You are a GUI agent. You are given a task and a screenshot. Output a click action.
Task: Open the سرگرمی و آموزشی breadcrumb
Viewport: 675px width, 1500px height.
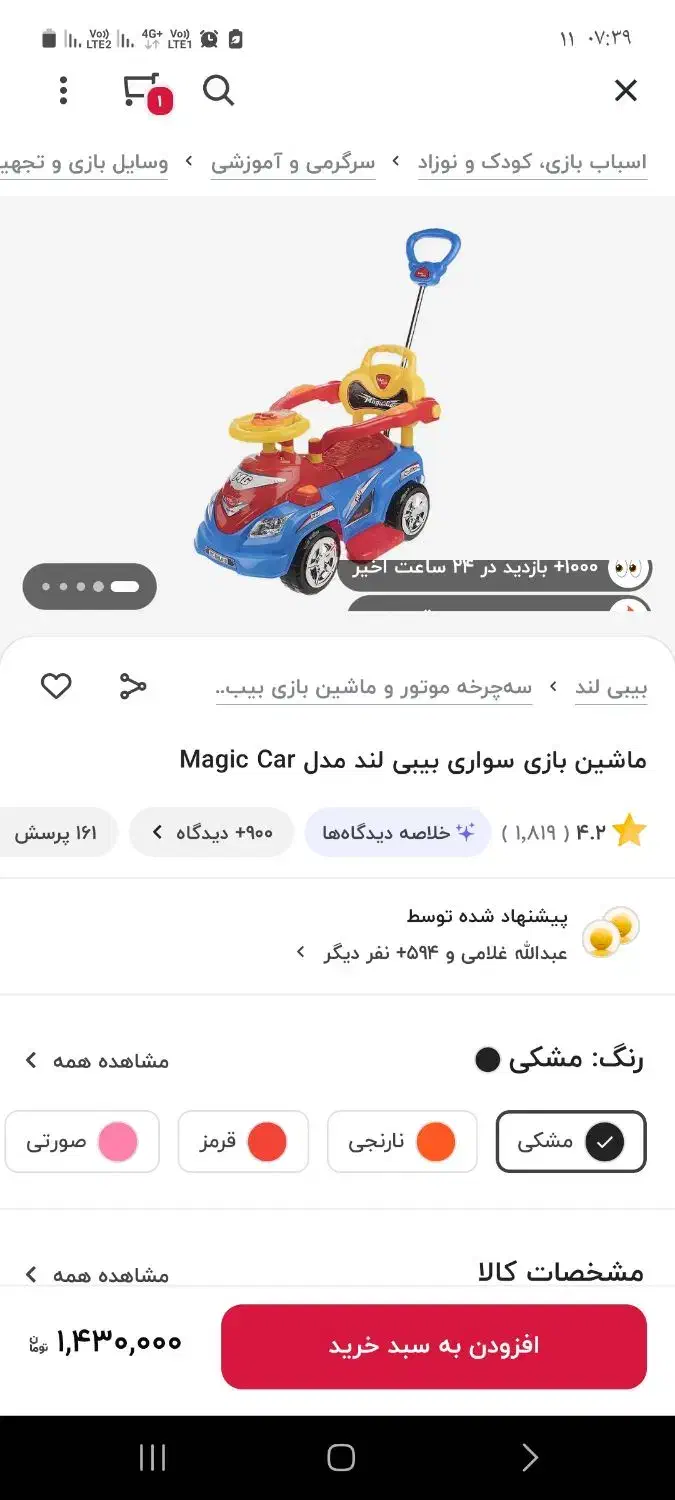pyautogui.click(x=293, y=162)
